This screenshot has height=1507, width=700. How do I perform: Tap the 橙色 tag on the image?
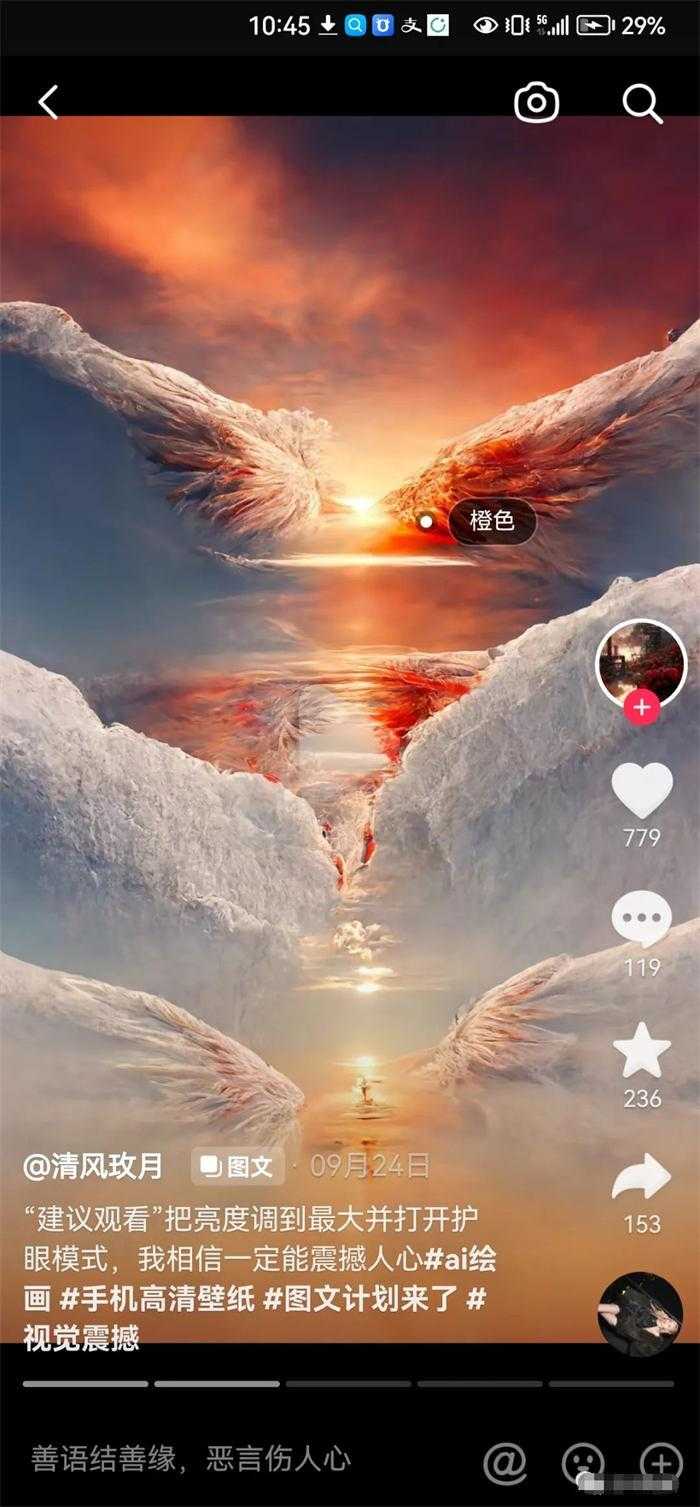(x=490, y=521)
